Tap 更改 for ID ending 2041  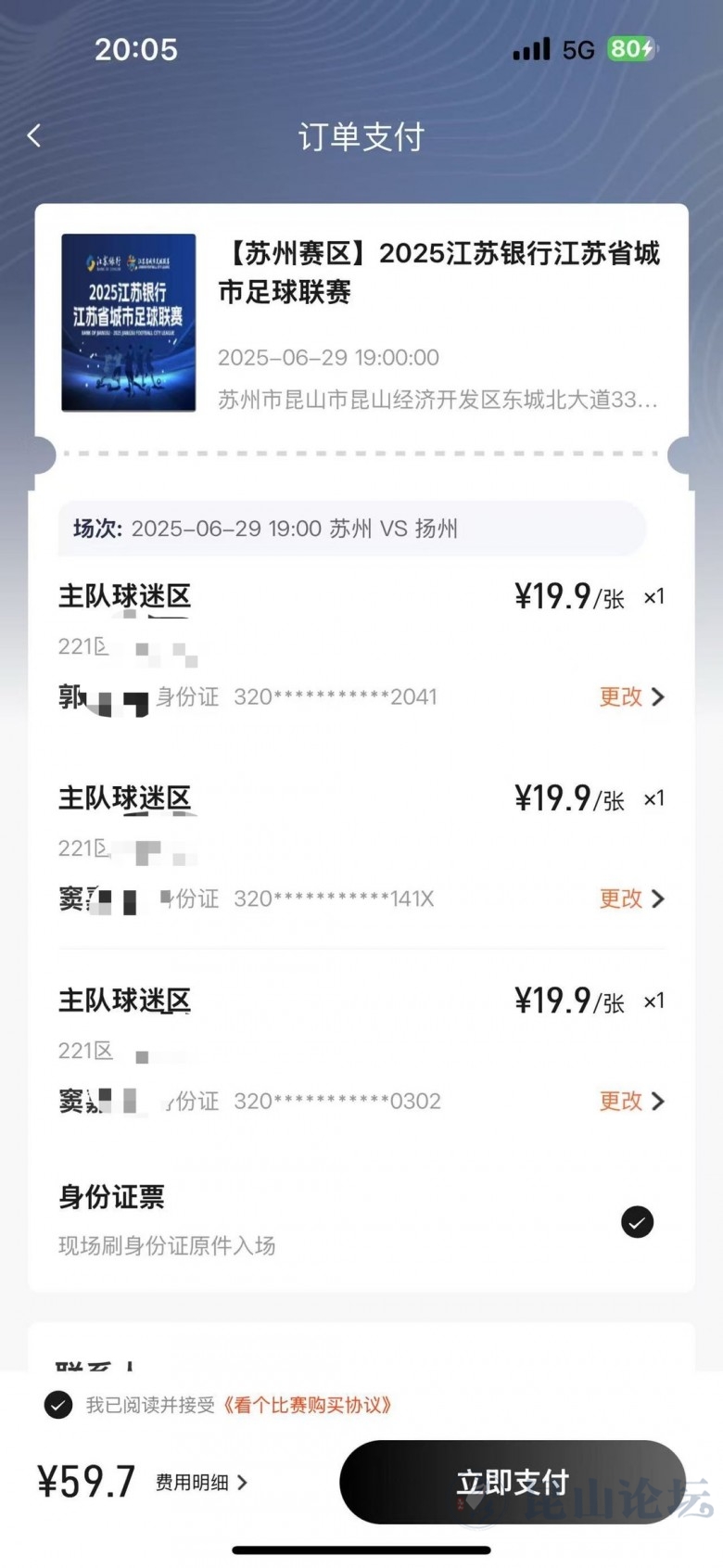point(631,696)
